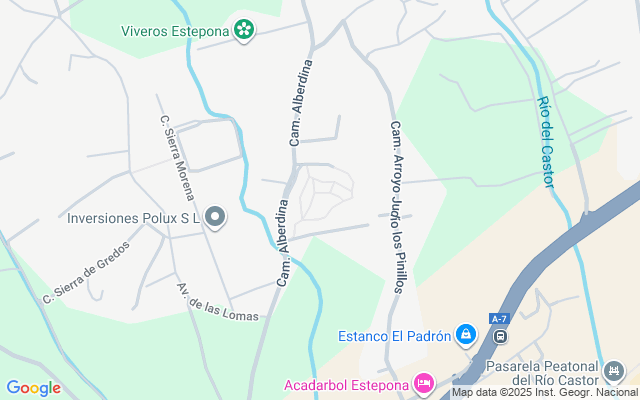The image size is (640, 400).
Task: Tap the bus stop icon near A-7
Action: [500, 337]
